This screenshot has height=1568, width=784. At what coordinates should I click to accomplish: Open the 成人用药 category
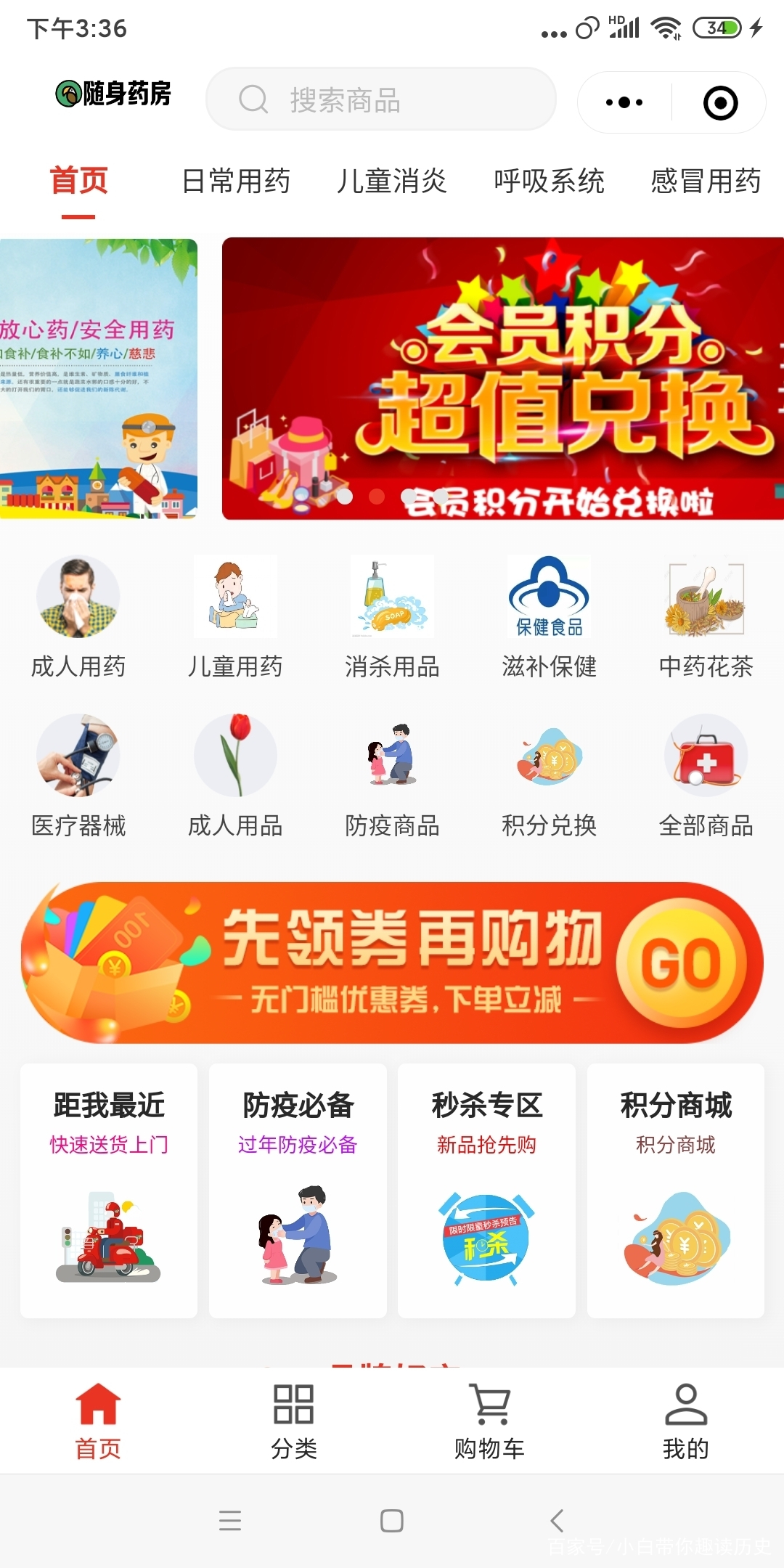point(78,618)
